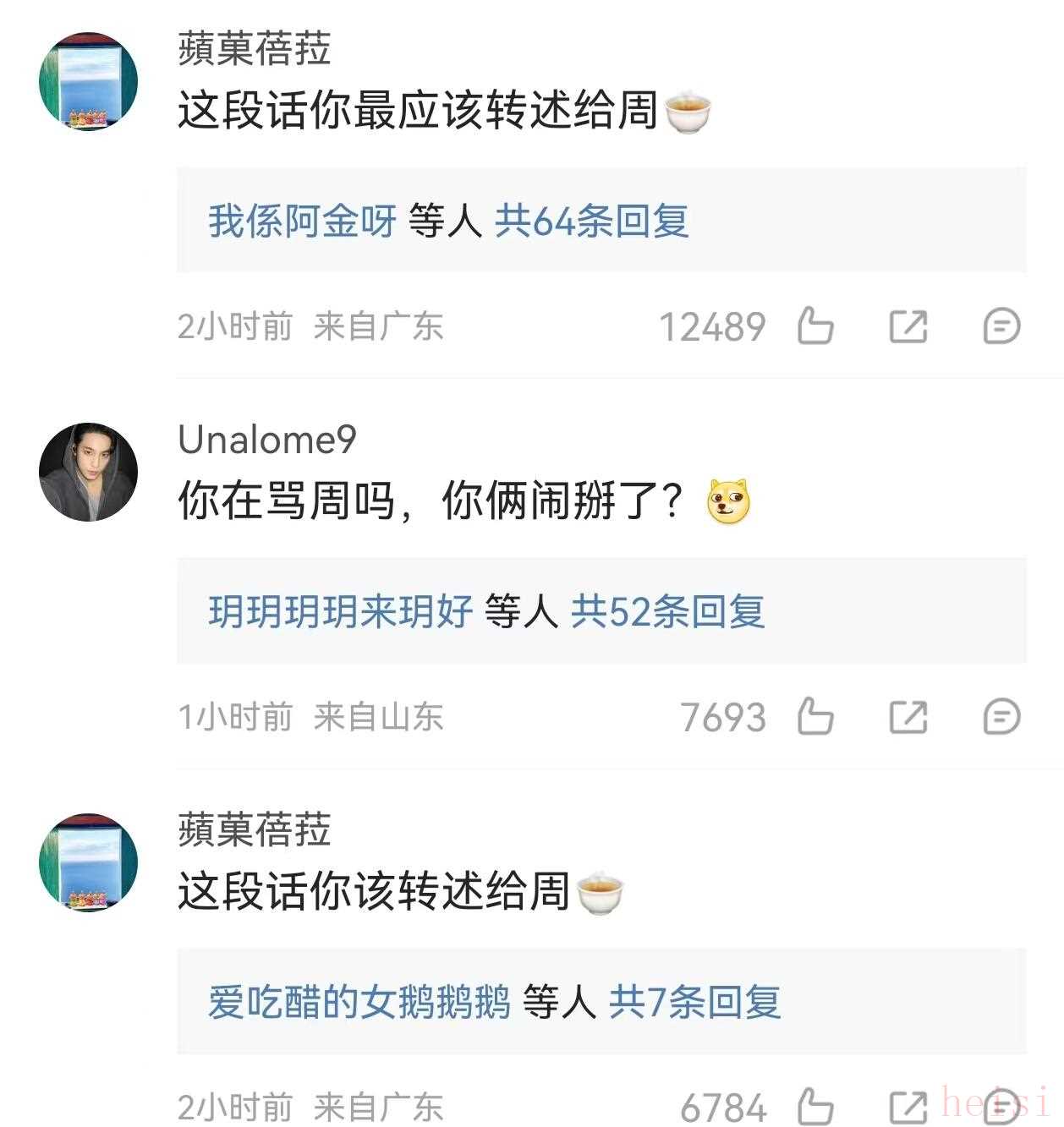Viewport: 1064px width, 1127px height.
Task: Tap the username Unalome9
Action: coord(267,440)
